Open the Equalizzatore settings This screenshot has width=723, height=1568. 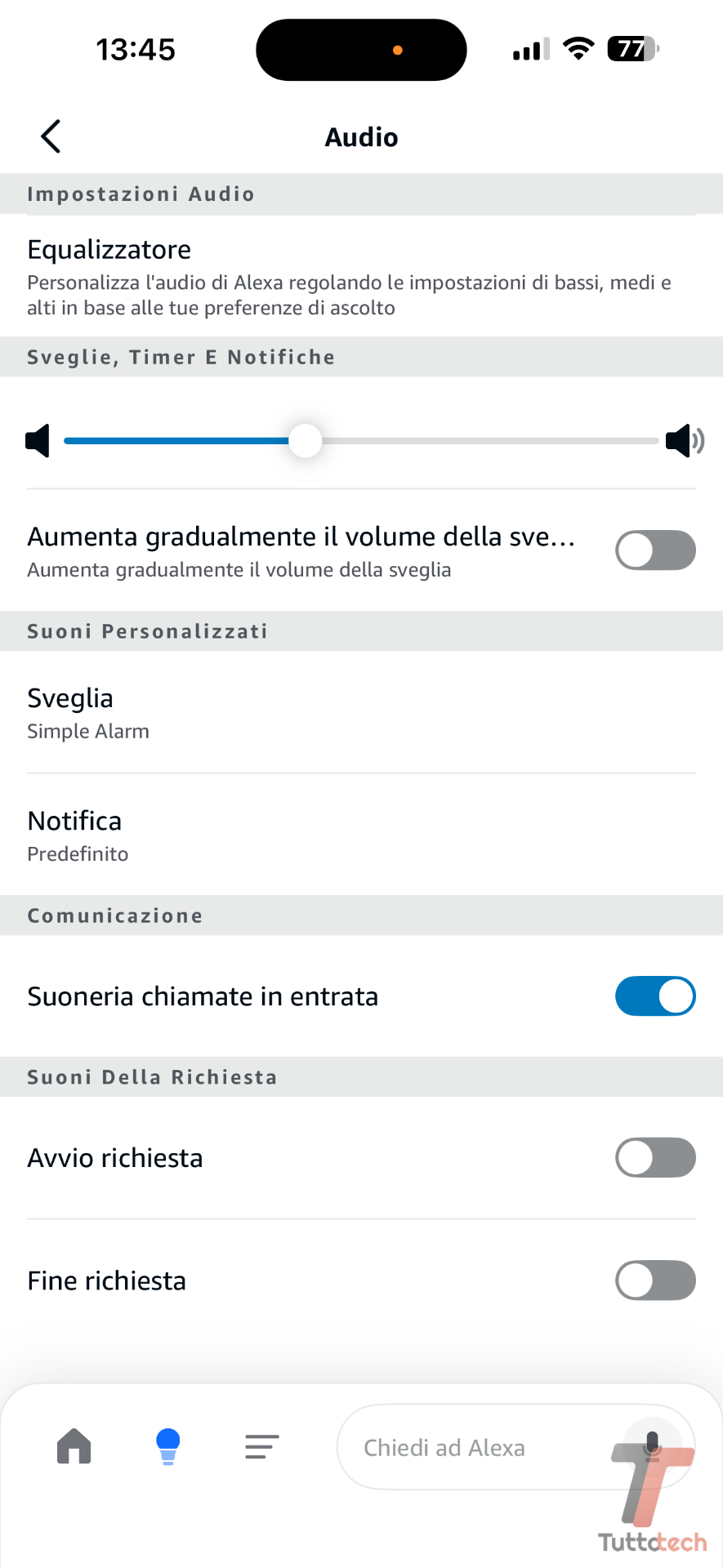(x=359, y=276)
